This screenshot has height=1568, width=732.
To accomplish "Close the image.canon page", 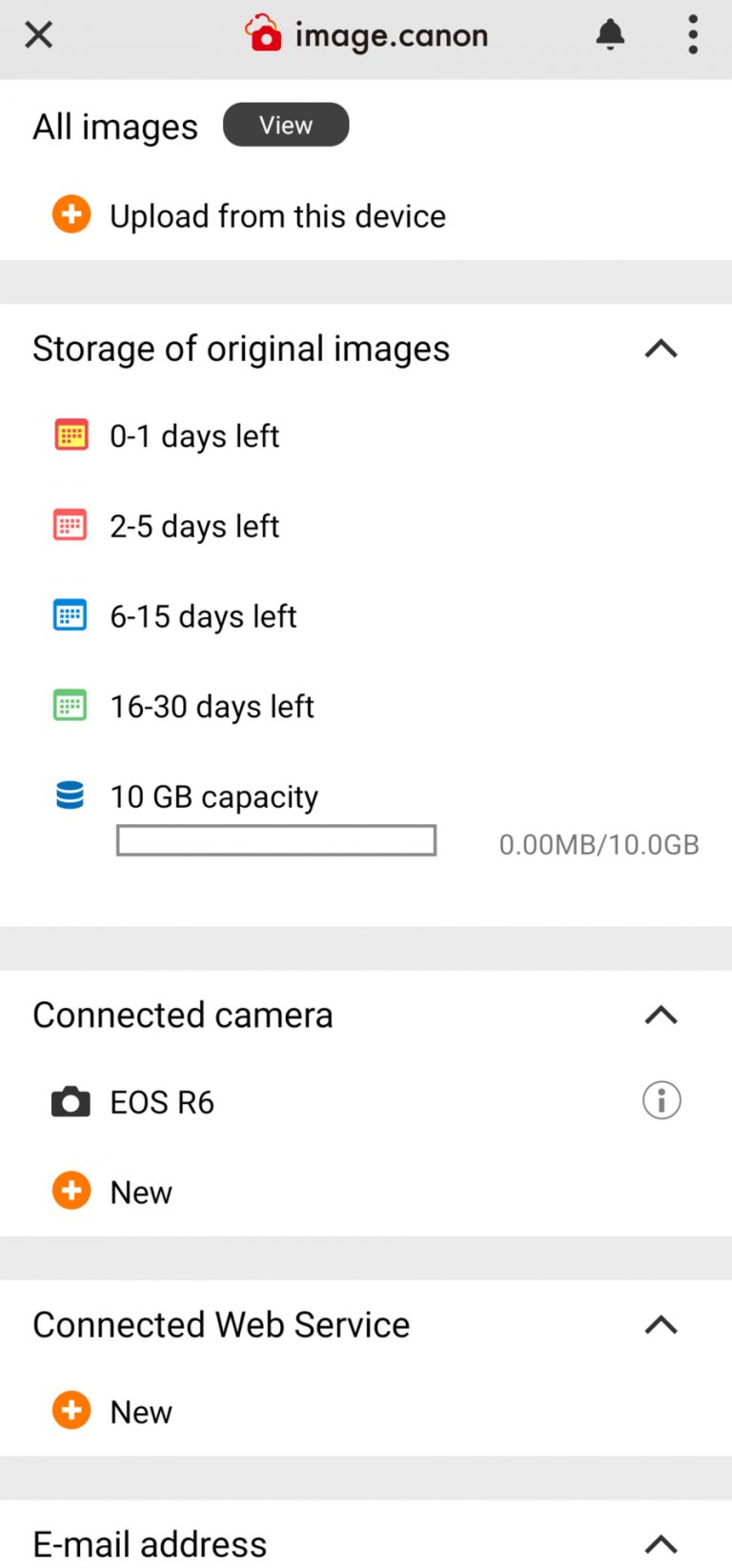I will (x=38, y=35).
